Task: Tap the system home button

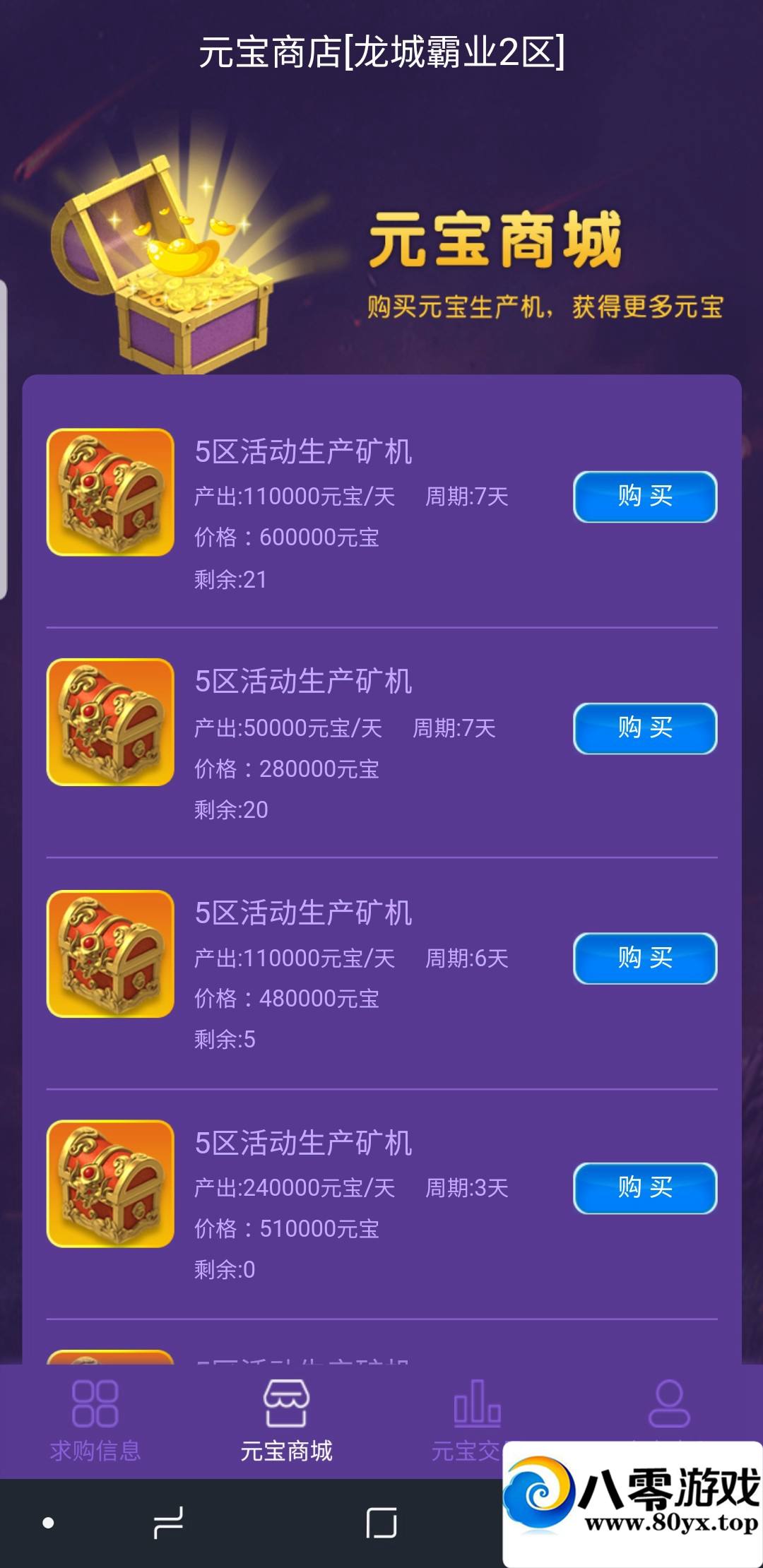Action: [381, 1523]
